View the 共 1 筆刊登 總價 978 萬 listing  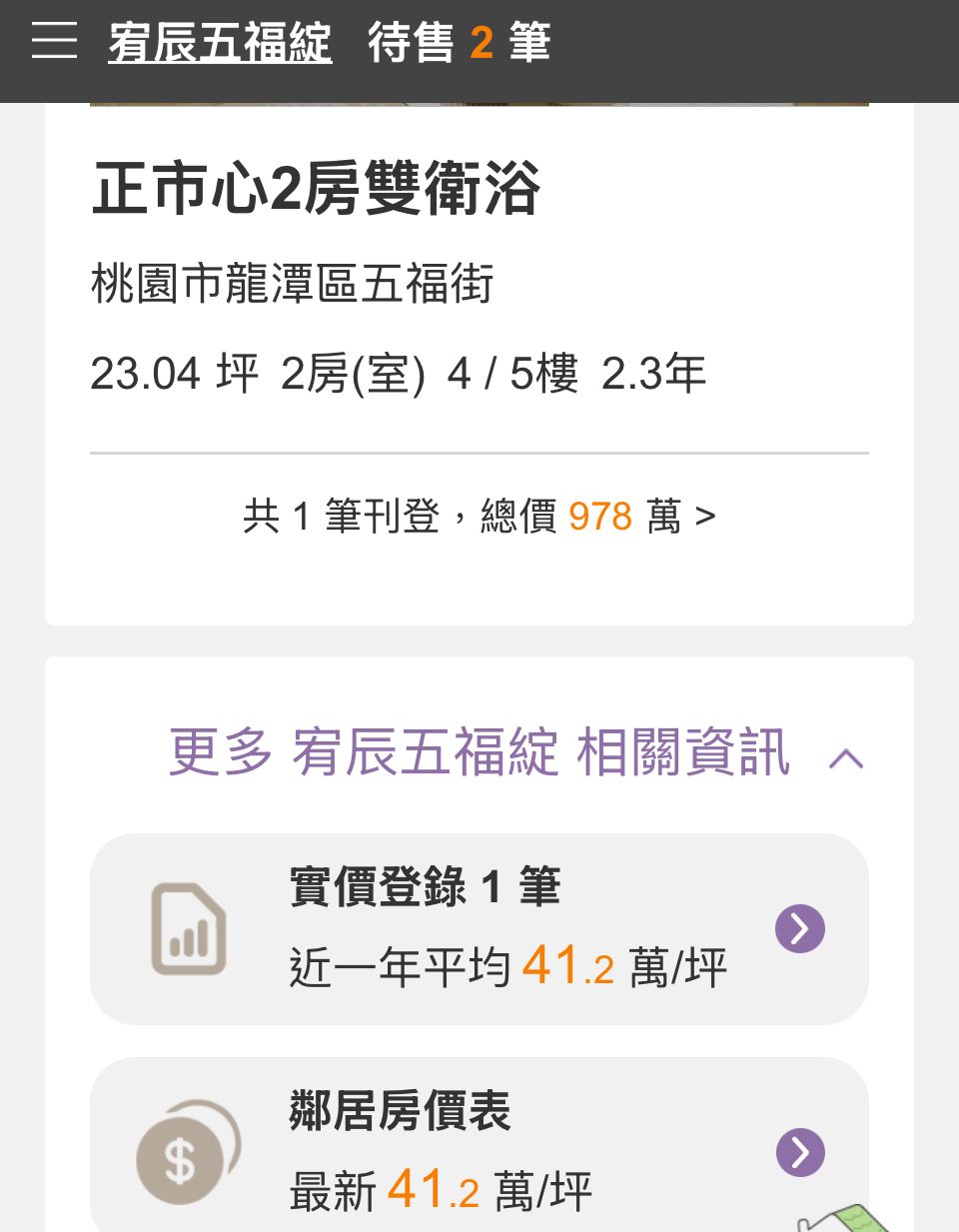coord(479,517)
